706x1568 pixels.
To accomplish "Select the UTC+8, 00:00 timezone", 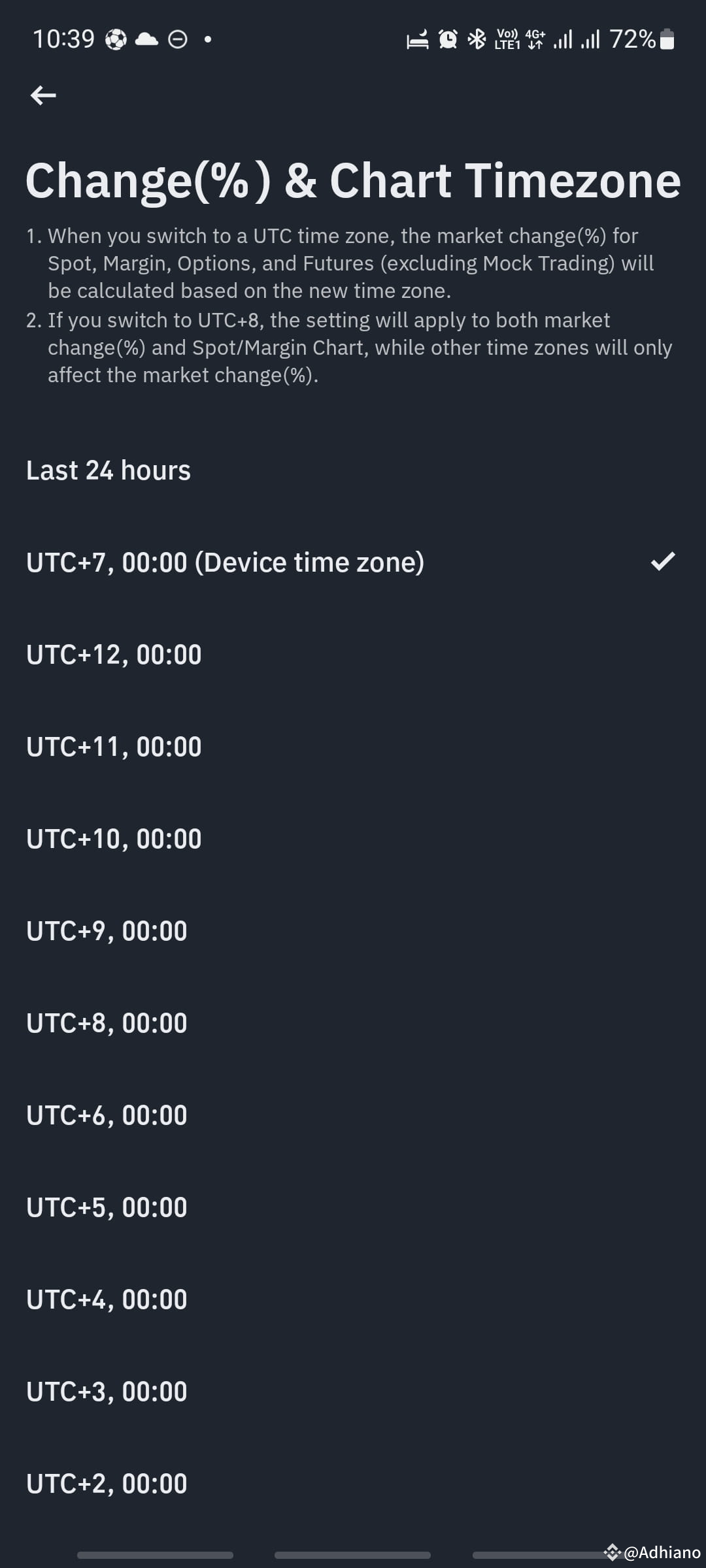I will point(106,1022).
